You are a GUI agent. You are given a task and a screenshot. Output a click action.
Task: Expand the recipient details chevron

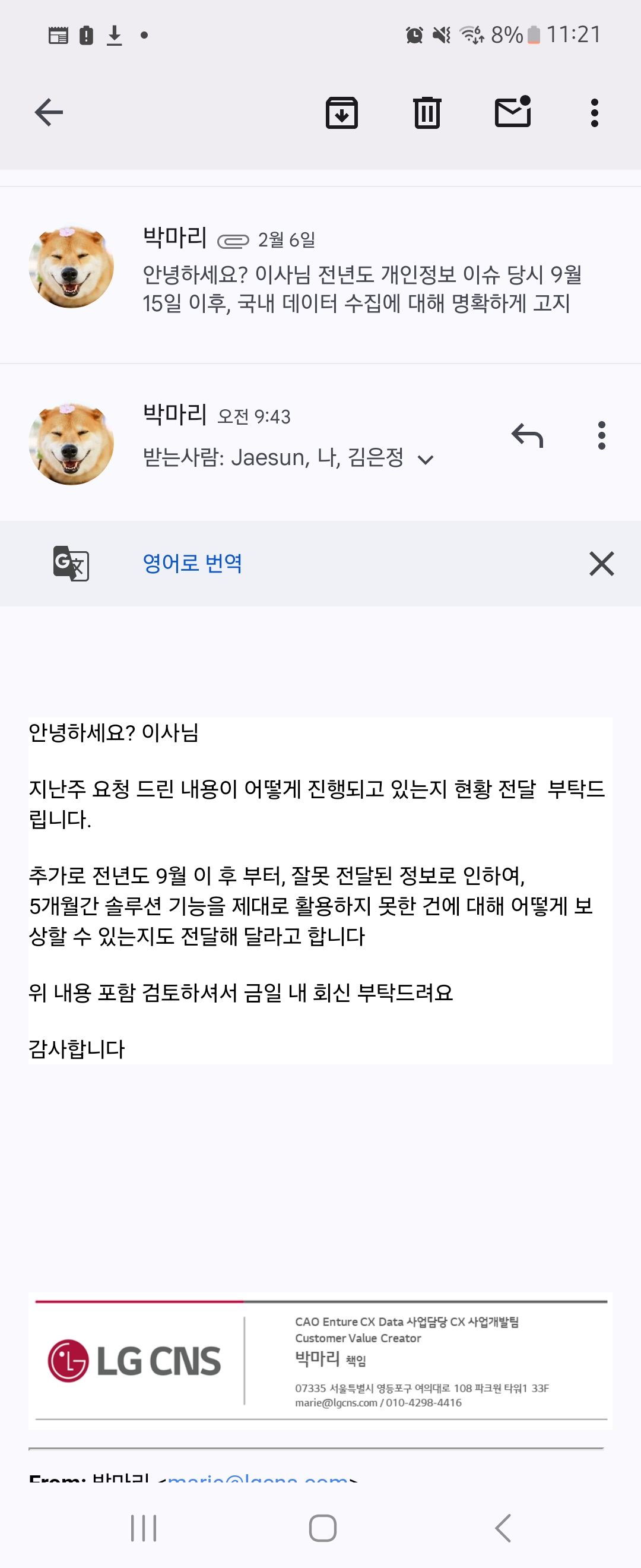426,460
